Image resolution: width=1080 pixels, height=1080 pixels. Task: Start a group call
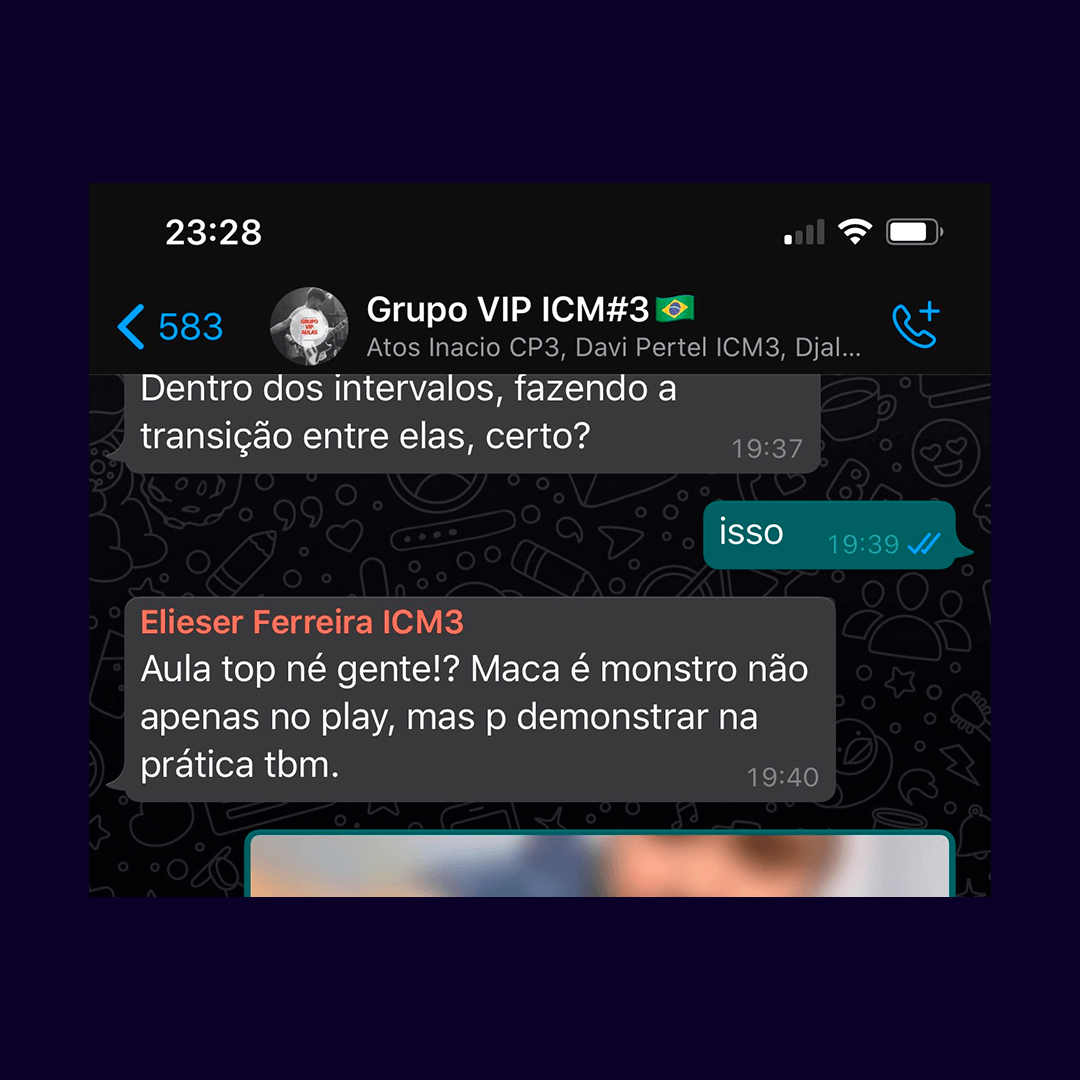coord(916,324)
